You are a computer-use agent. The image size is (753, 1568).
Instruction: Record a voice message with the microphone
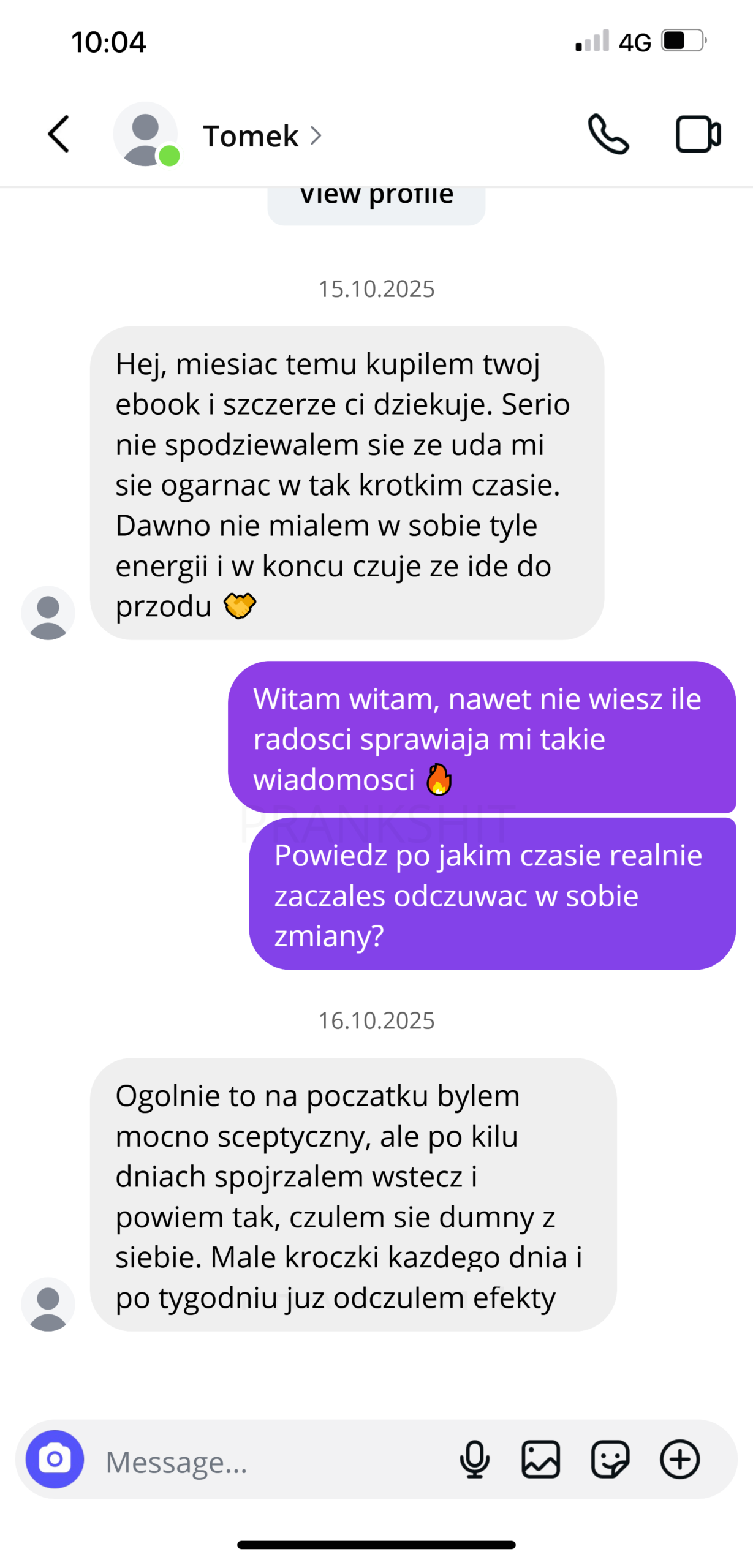point(474,1460)
